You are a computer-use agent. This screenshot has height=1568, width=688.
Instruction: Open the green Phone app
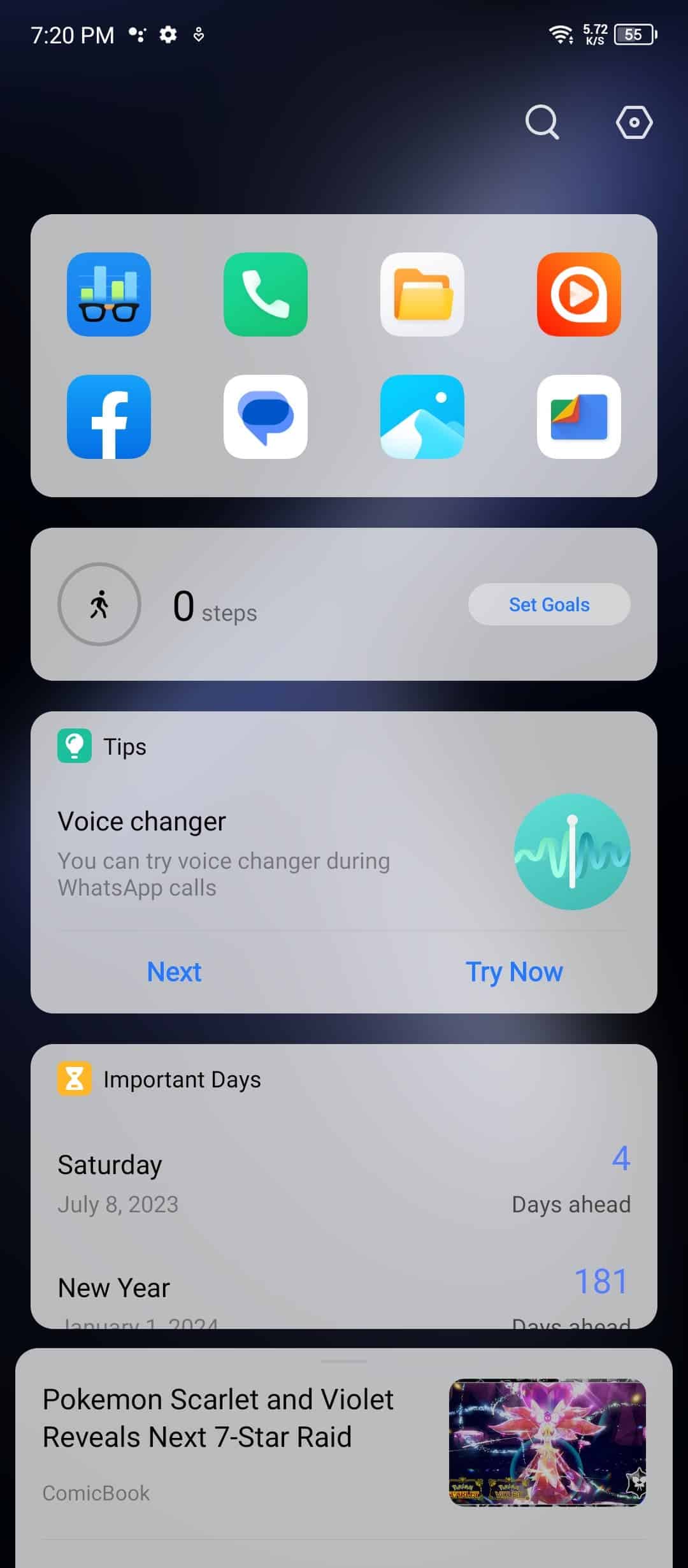(266, 294)
